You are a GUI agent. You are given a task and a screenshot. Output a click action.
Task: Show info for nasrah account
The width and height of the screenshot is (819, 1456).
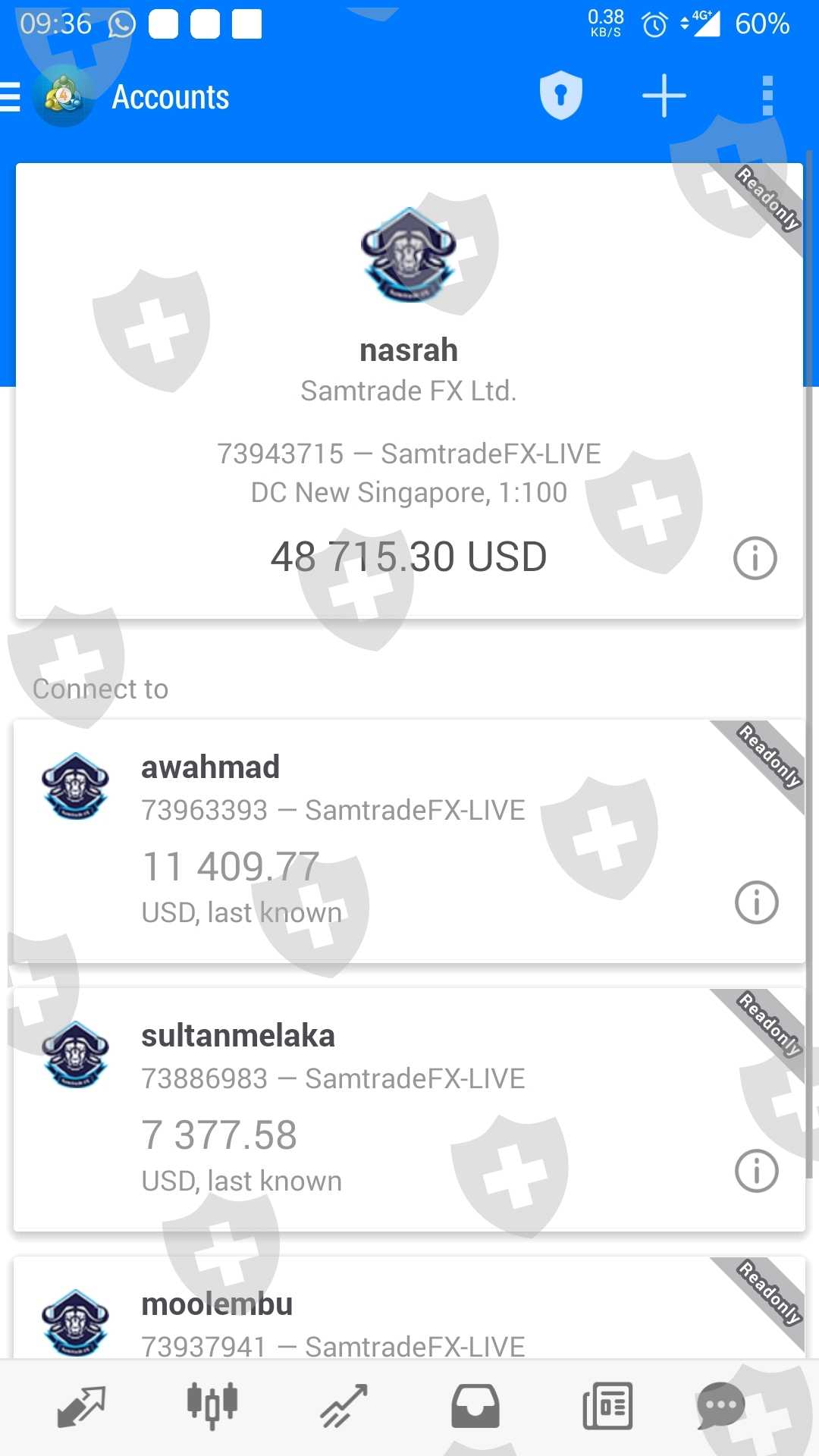[755, 559]
